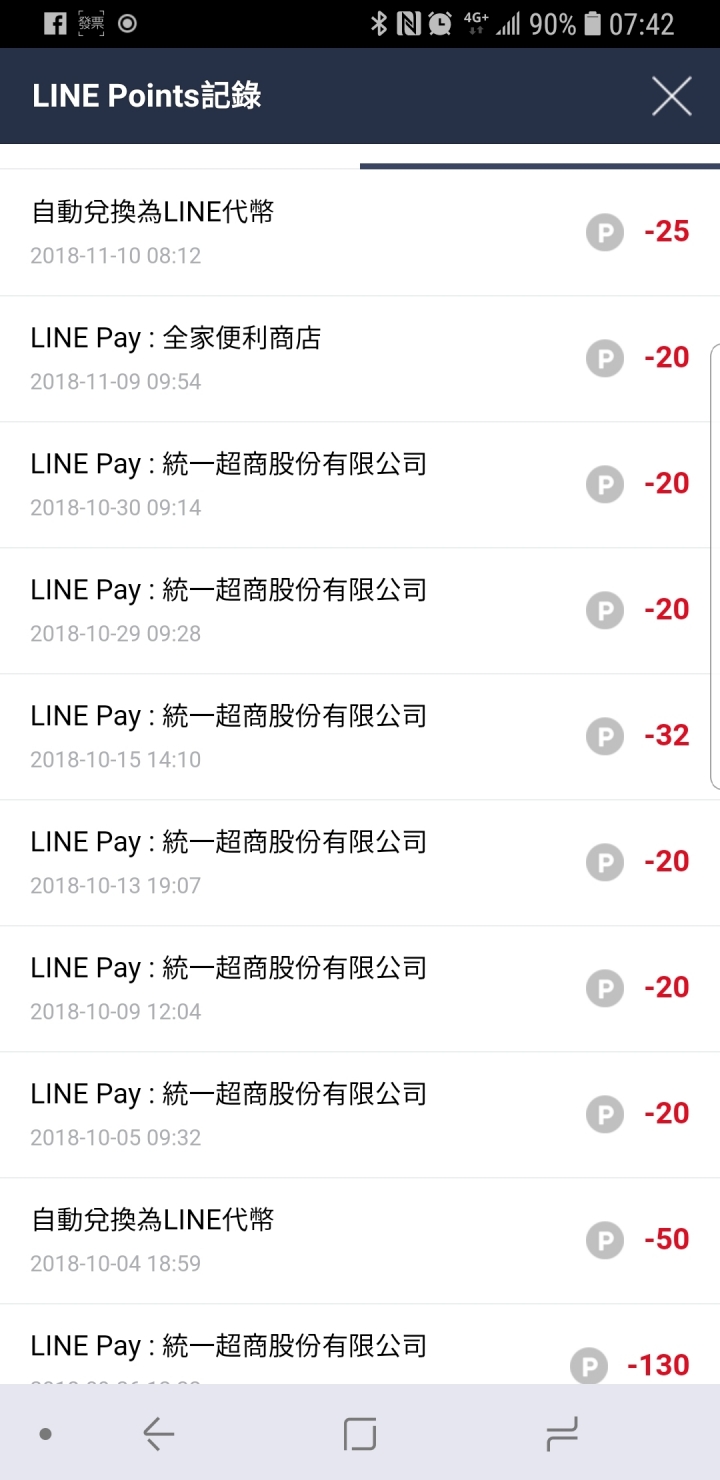Close the LINE Points records page

point(671,96)
